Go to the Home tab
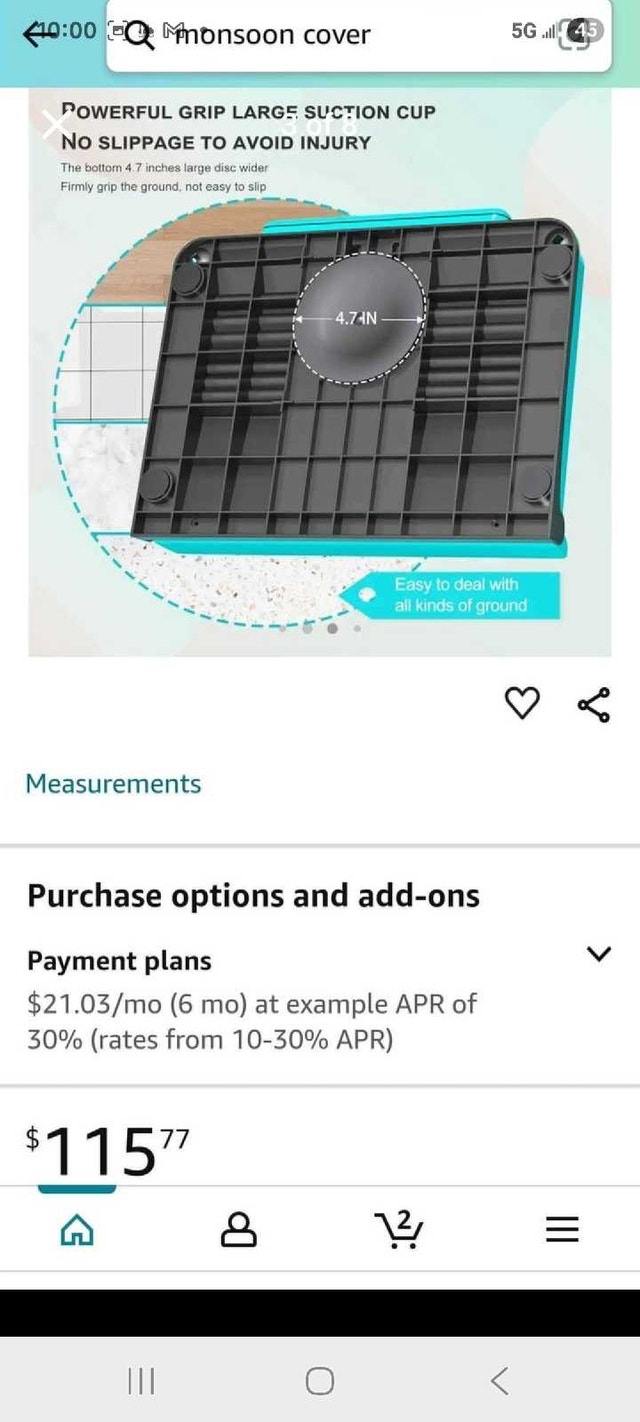The height and width of the screenshot is (1422, 640). (x=77, y=1229)
